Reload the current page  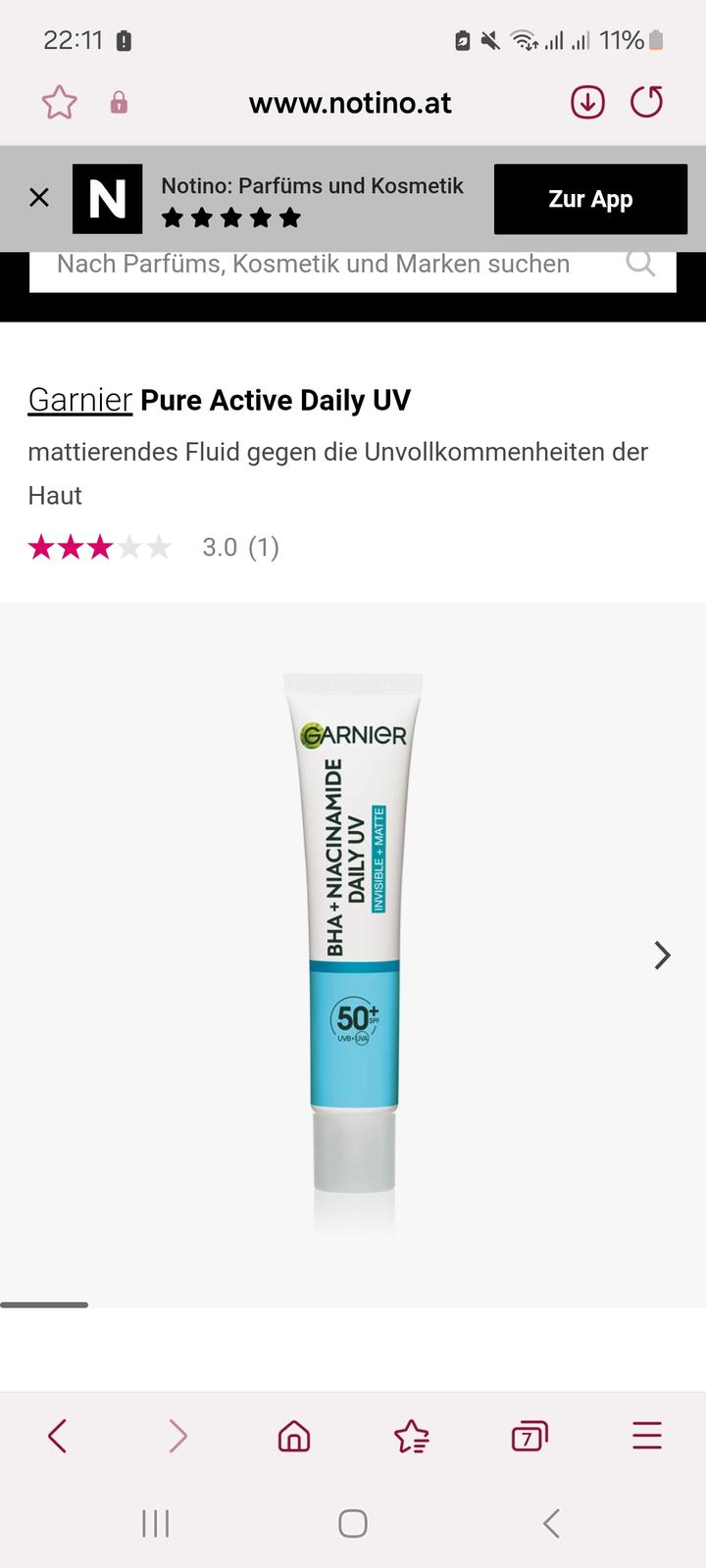point(646,102)
